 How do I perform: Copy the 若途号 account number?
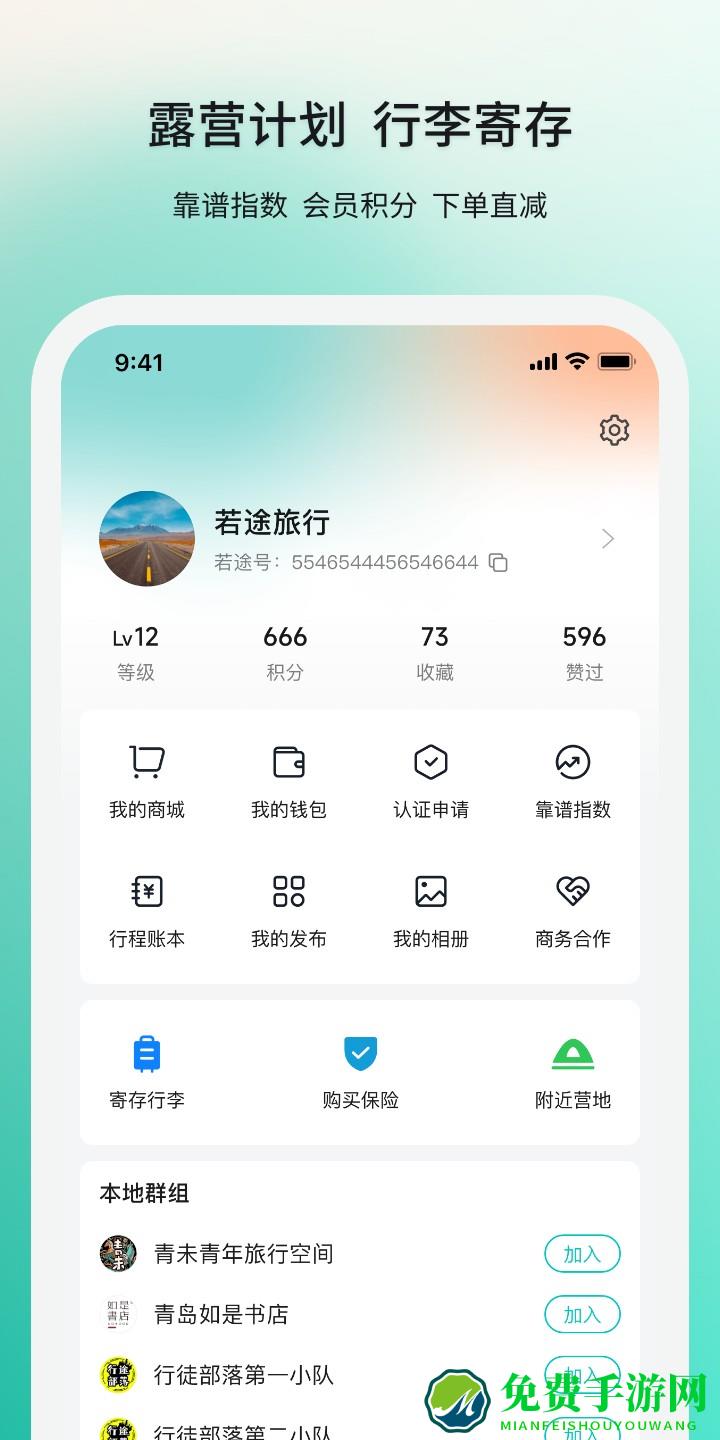(x=497, y=563)
